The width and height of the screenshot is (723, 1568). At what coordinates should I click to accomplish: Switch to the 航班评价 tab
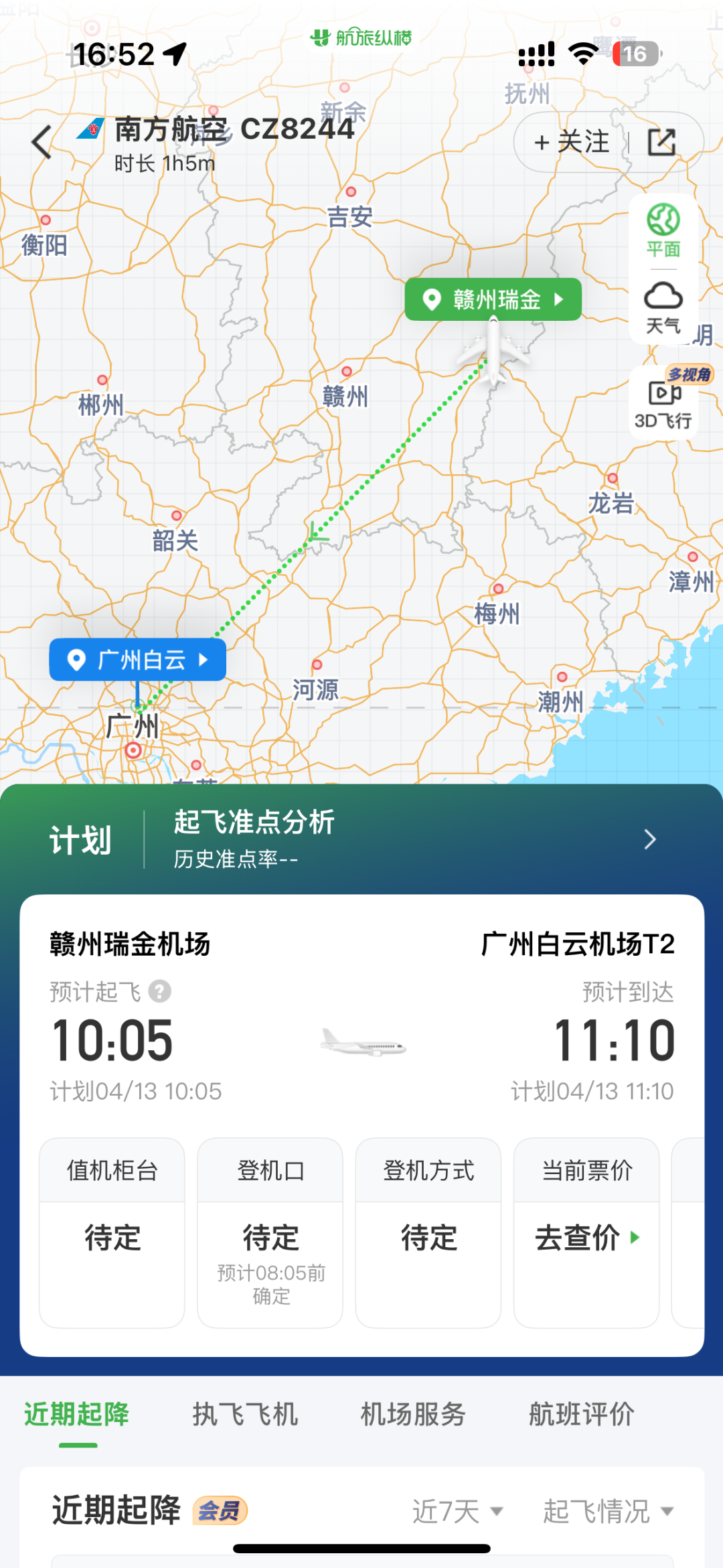pos(581,1414)
